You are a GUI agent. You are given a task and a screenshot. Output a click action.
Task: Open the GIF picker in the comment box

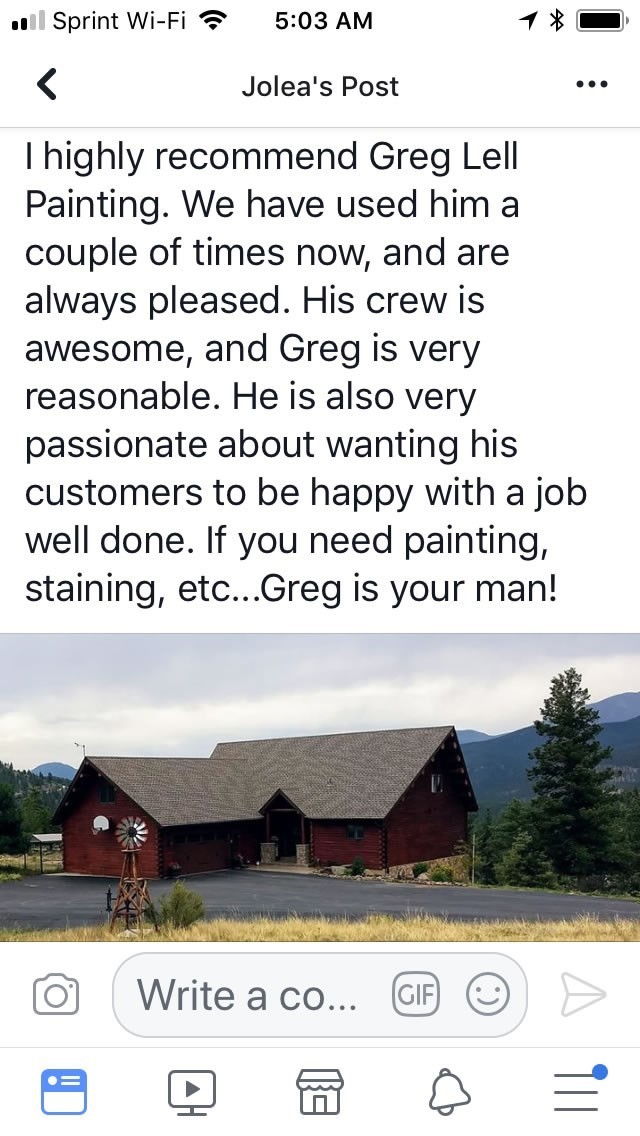[x=415, y=994]
